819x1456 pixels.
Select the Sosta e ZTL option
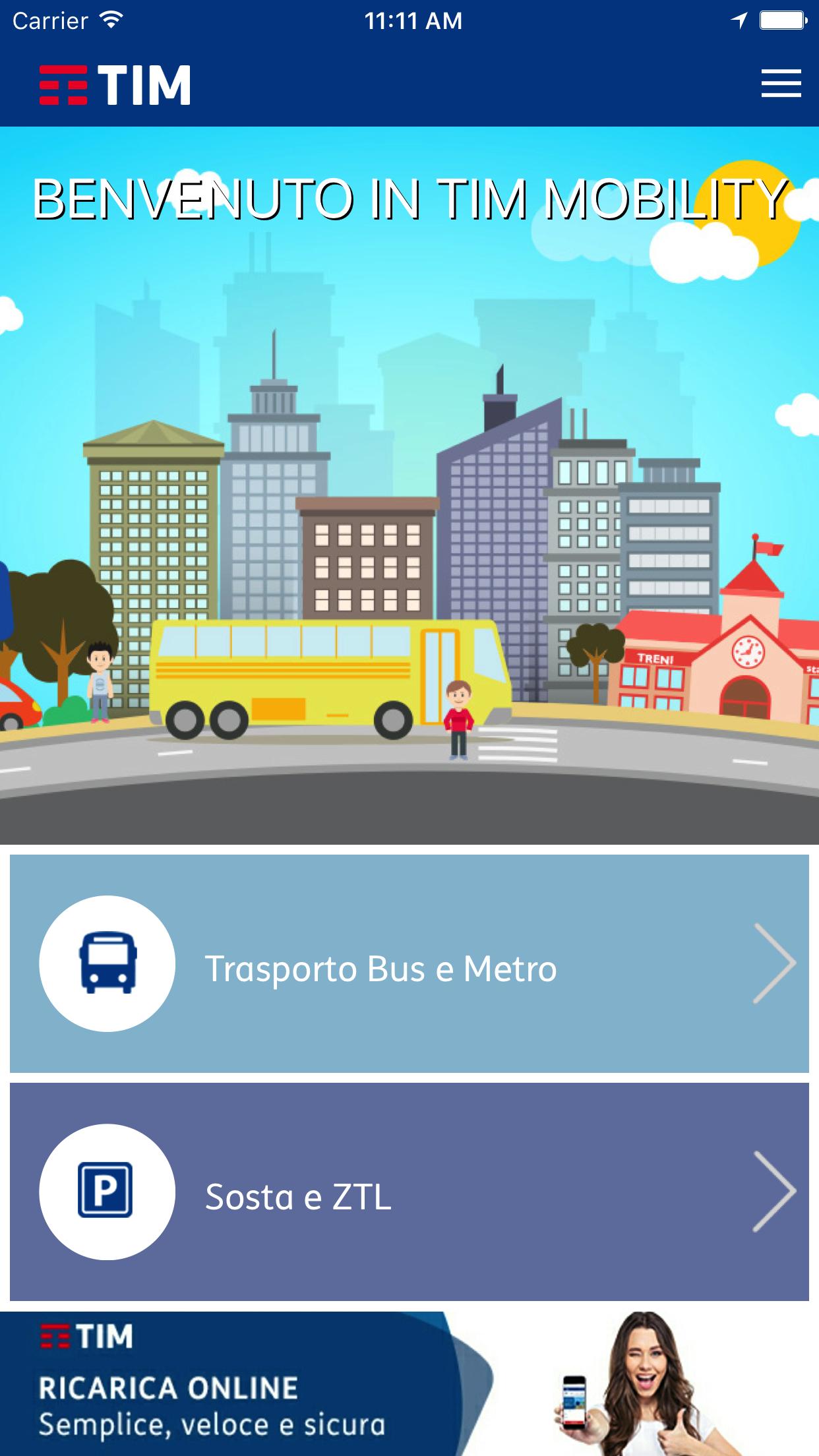[x=409, y=1192]
